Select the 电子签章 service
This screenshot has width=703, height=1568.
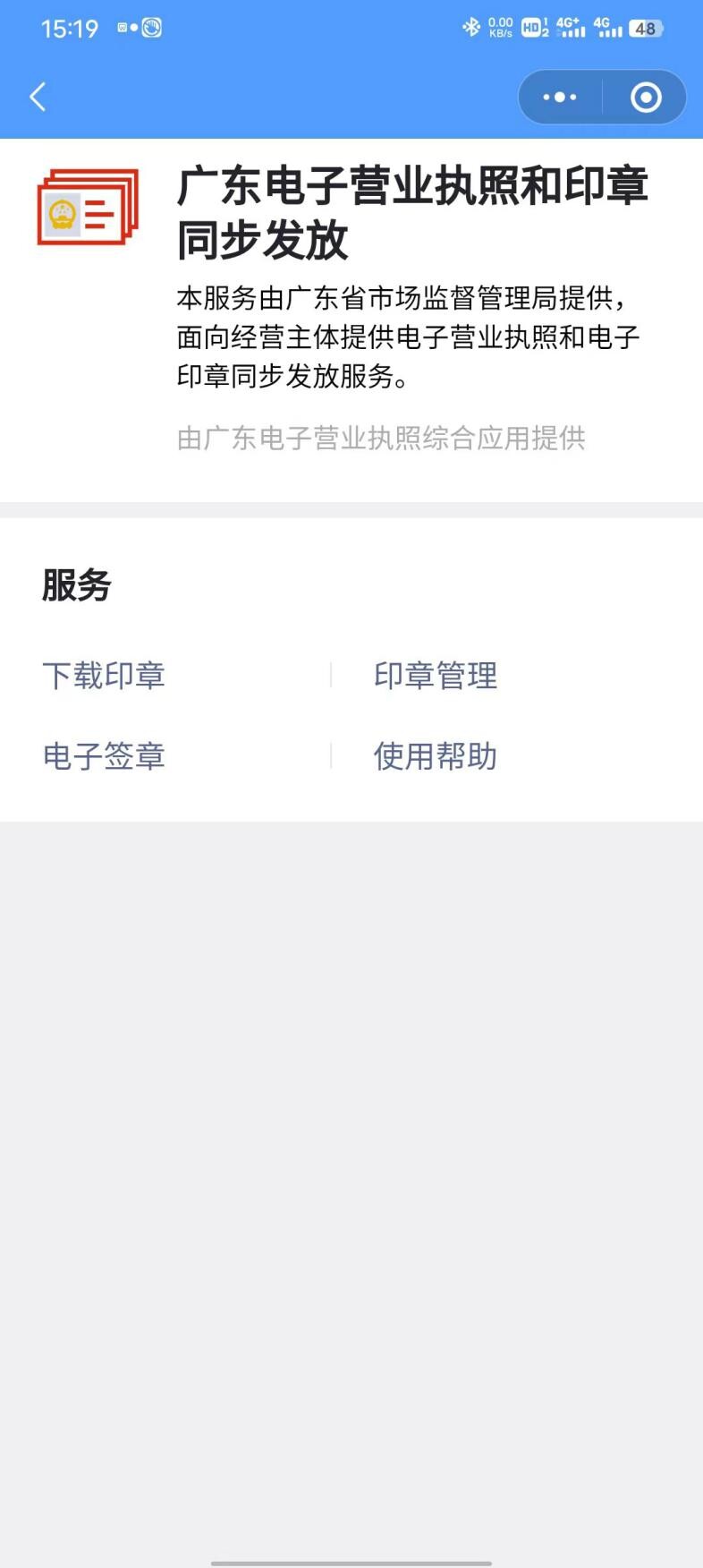tap(104, 756)
